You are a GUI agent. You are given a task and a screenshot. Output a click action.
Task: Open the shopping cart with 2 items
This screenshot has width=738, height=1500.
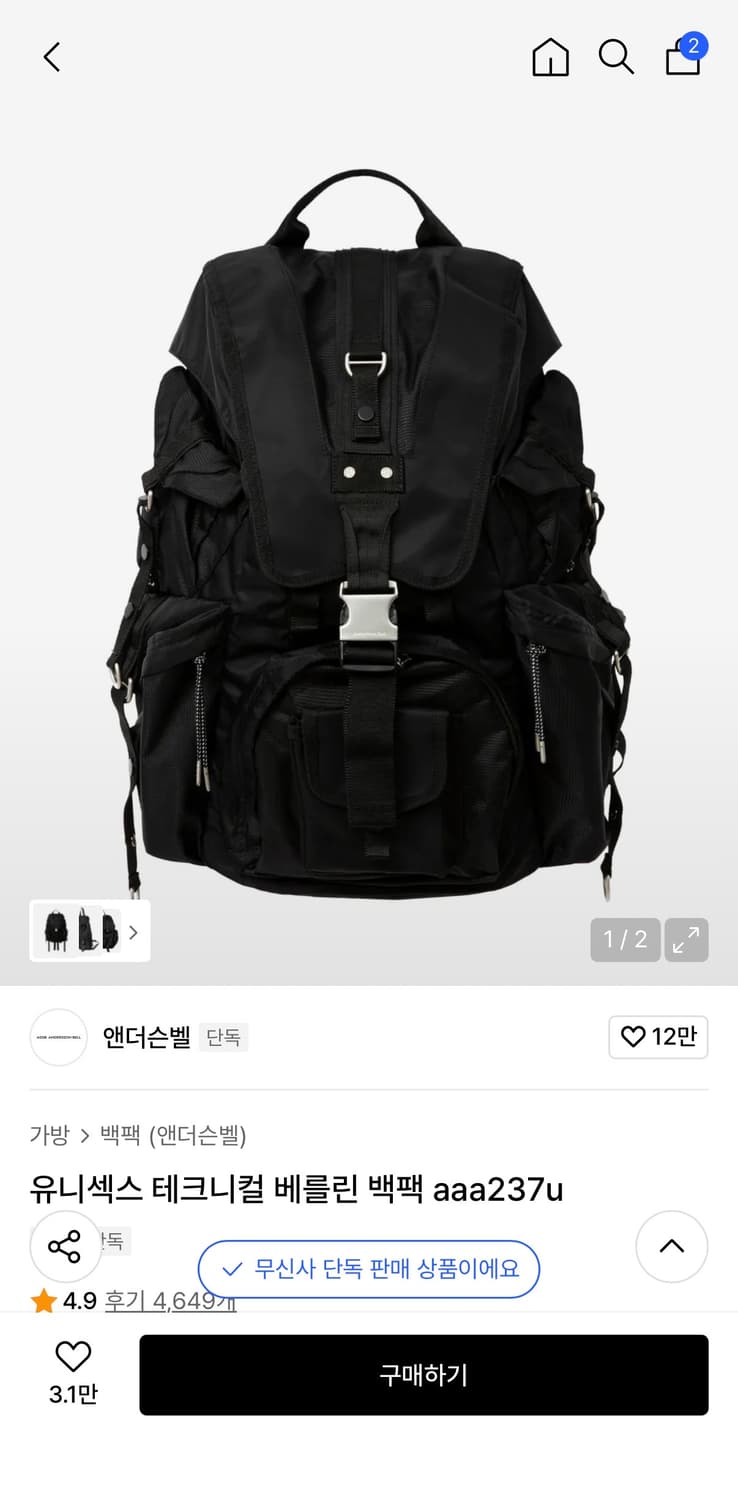point(682,58)
